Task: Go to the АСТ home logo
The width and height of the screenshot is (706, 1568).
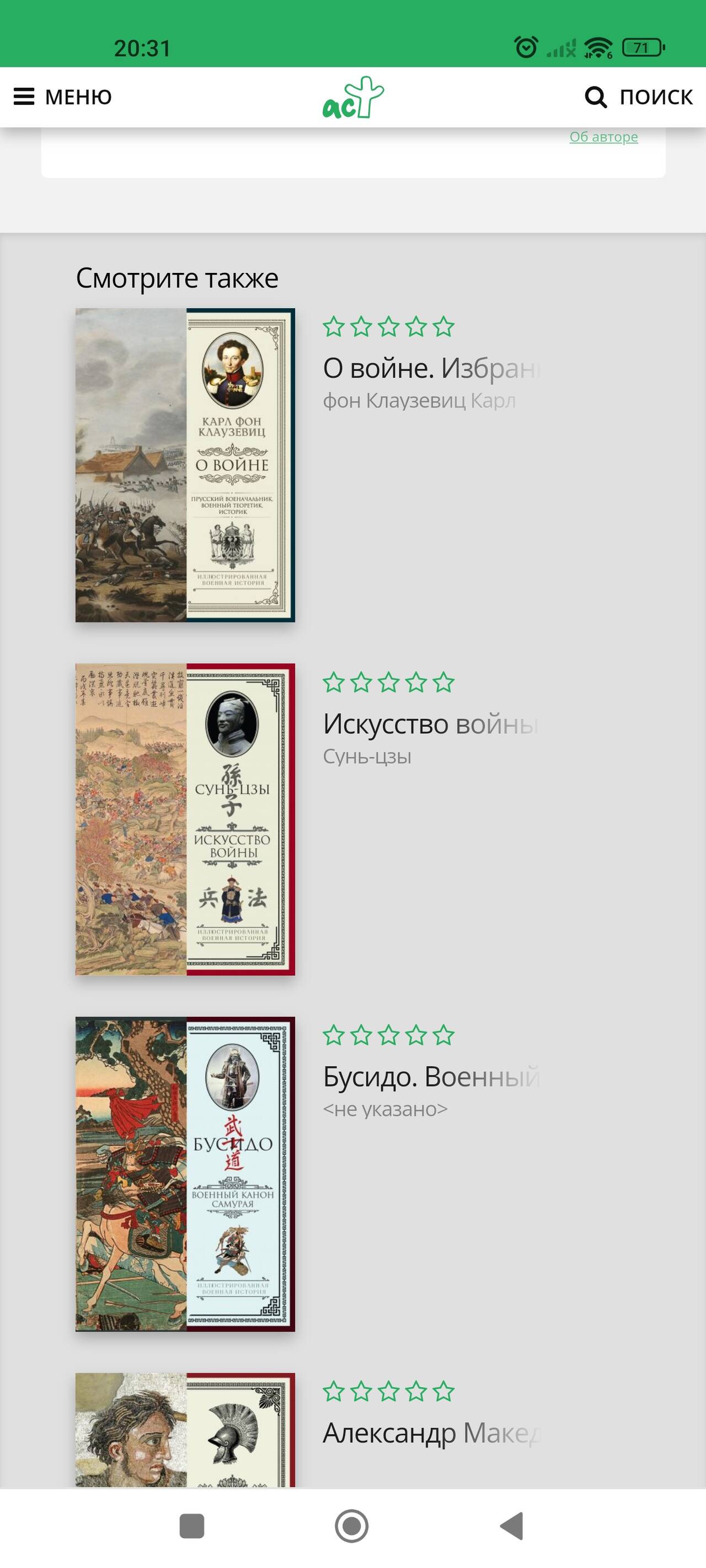Action: click(x=352, y=98)
